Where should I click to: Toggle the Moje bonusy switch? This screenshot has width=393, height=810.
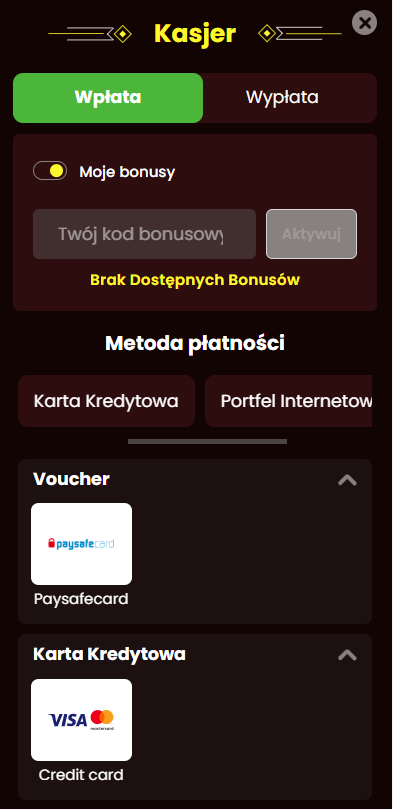[50, 171]
